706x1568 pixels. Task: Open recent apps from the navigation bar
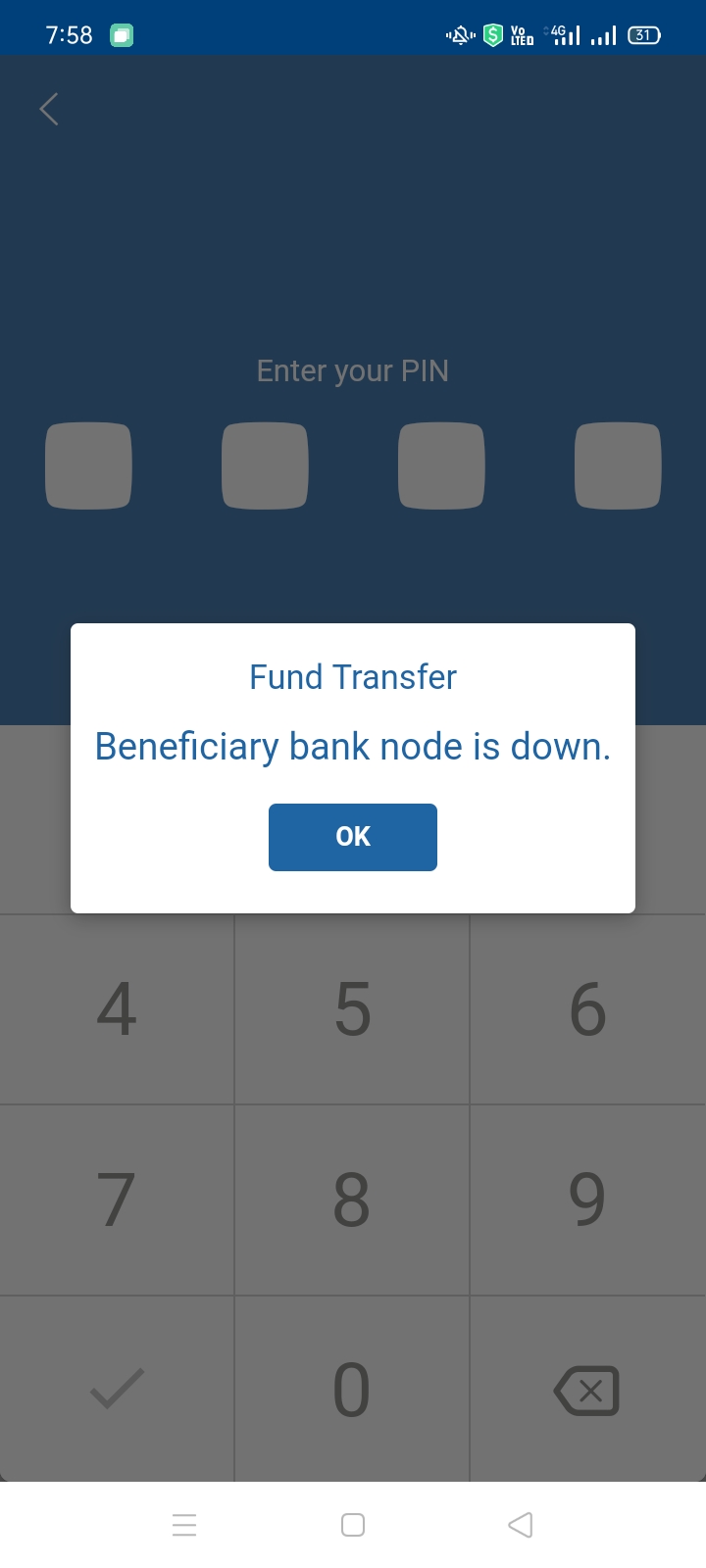pos(184,1525)
